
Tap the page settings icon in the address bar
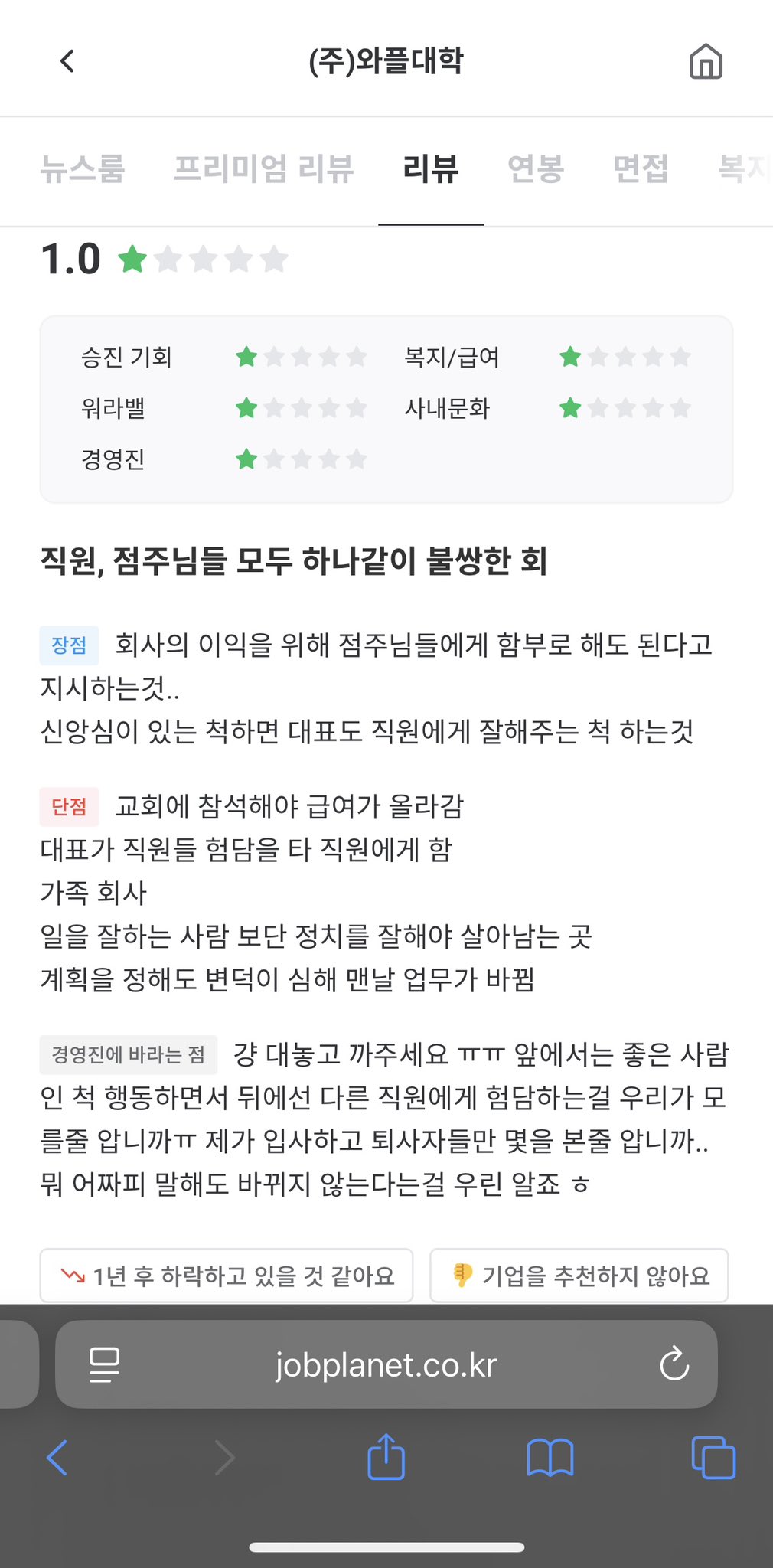click(x=105, y=1364)
